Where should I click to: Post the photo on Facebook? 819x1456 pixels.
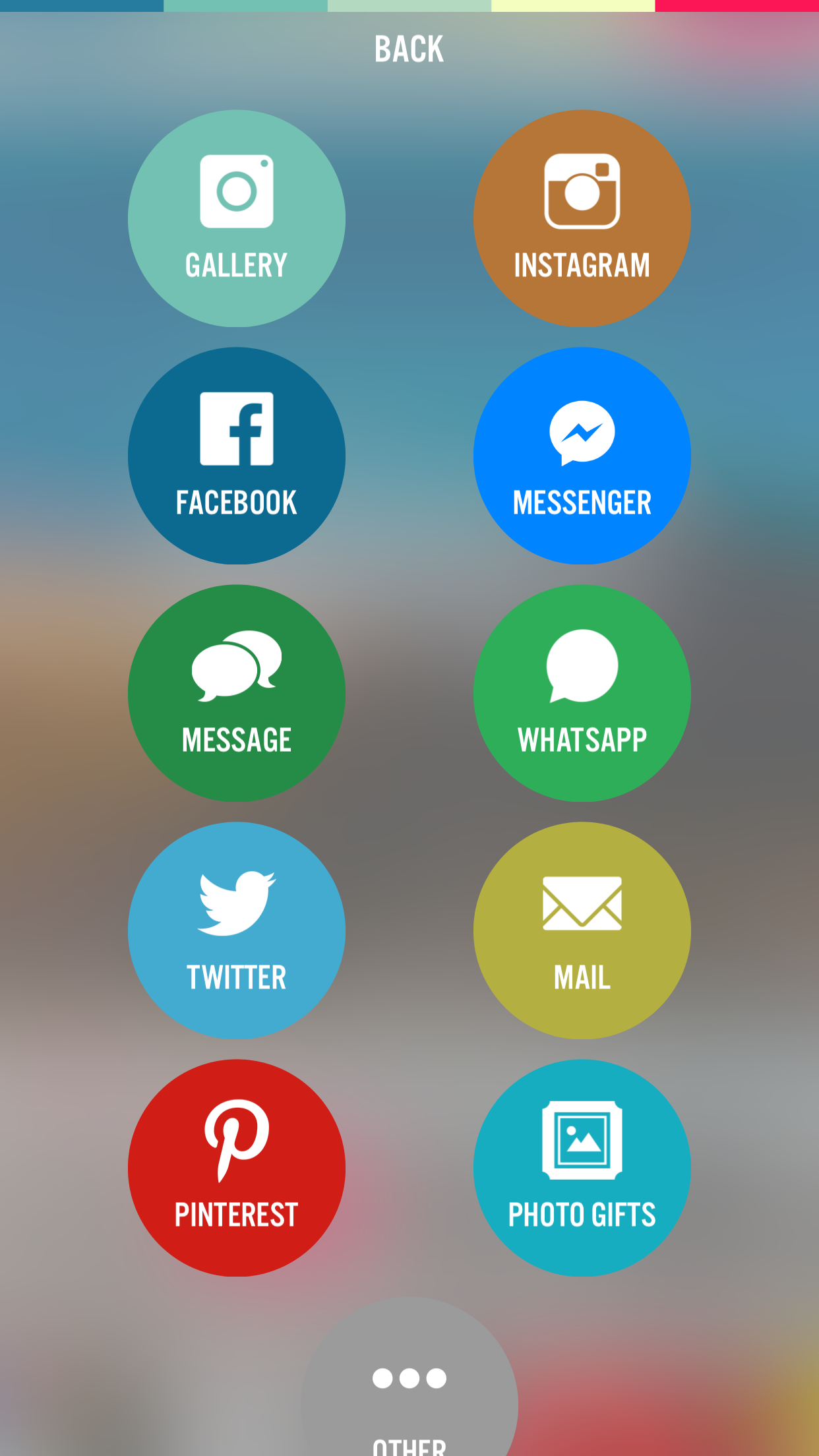coord(236,456)
